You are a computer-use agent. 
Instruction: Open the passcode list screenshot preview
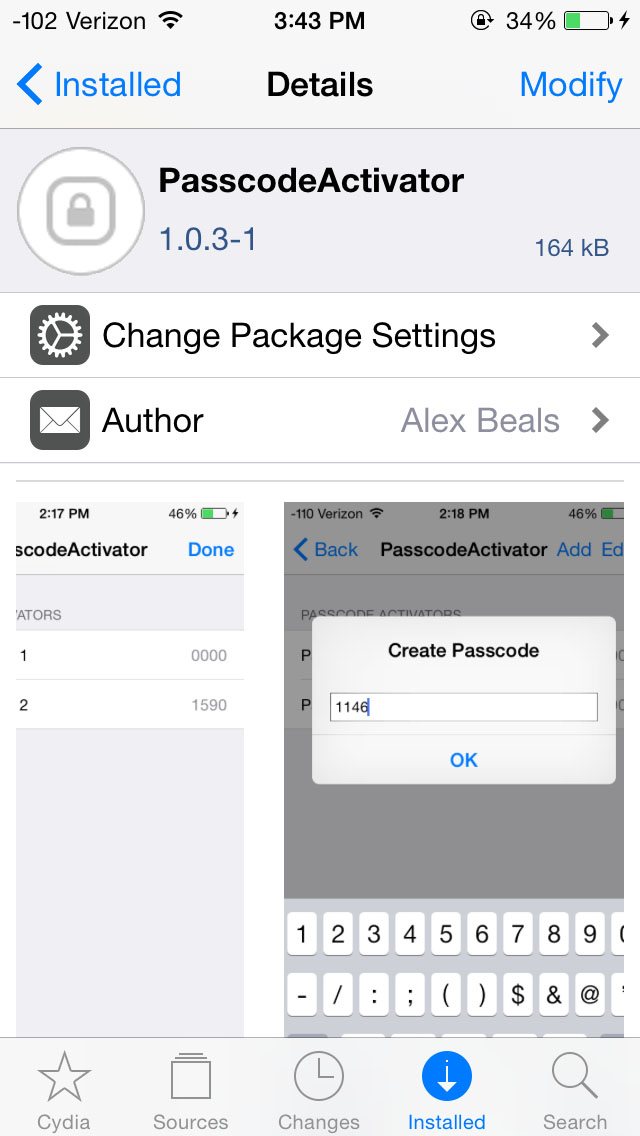[x=130, y=769]
